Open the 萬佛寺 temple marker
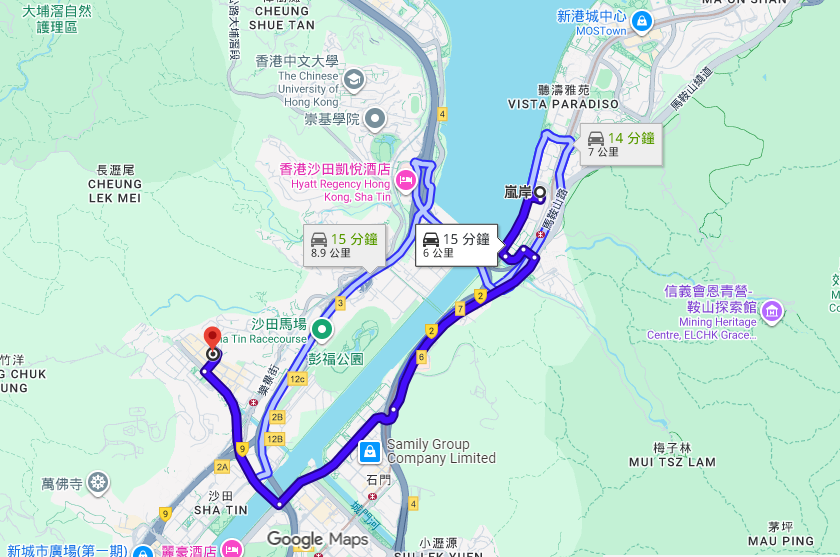This screenshot has height=557, width=840. click(98, 484)
